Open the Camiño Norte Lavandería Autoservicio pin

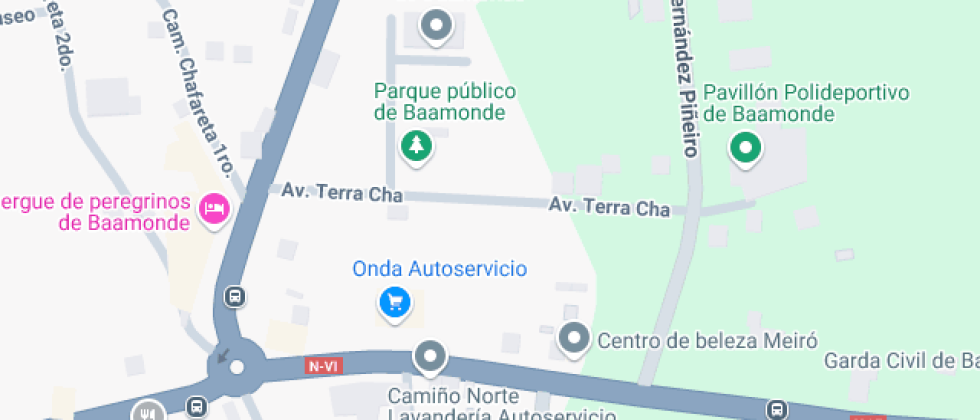tap(431, 355)
